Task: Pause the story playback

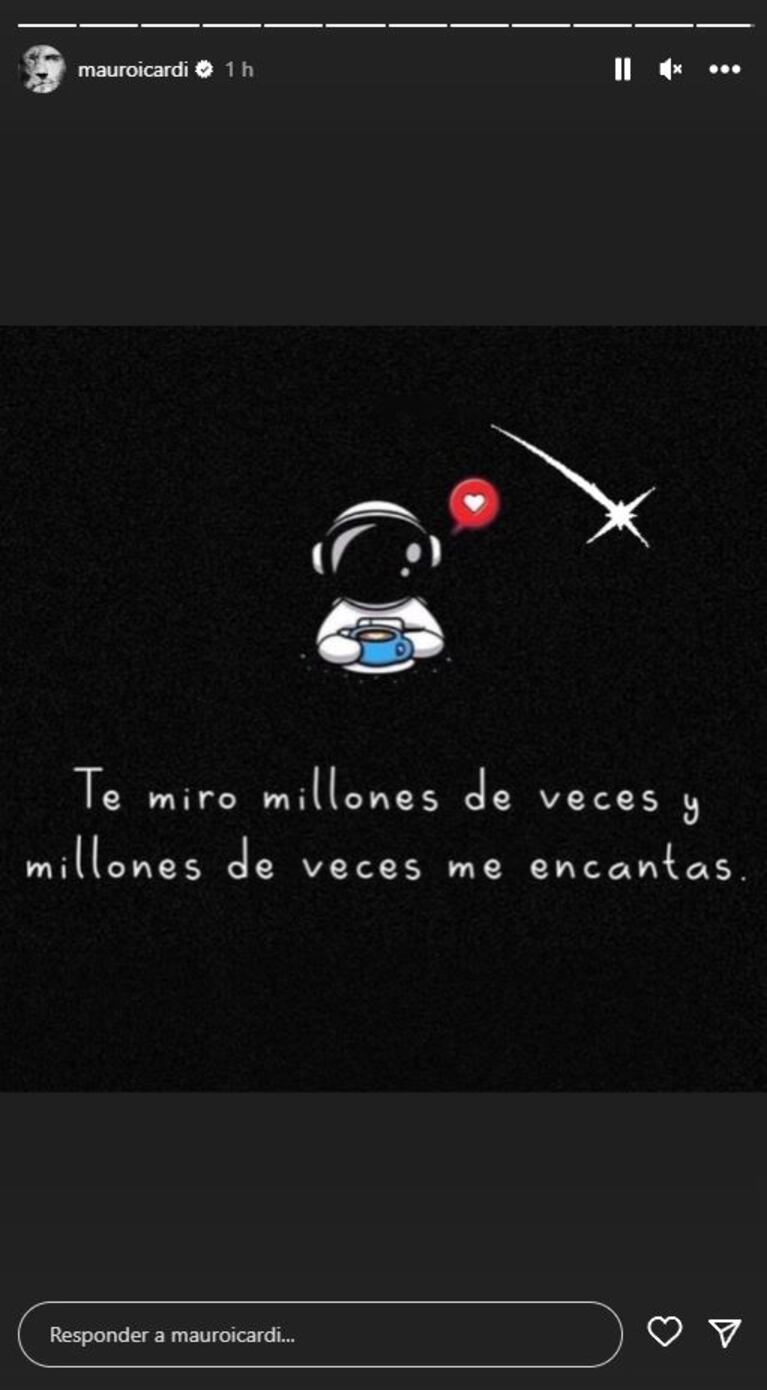Action: click(x=622, y=69)
